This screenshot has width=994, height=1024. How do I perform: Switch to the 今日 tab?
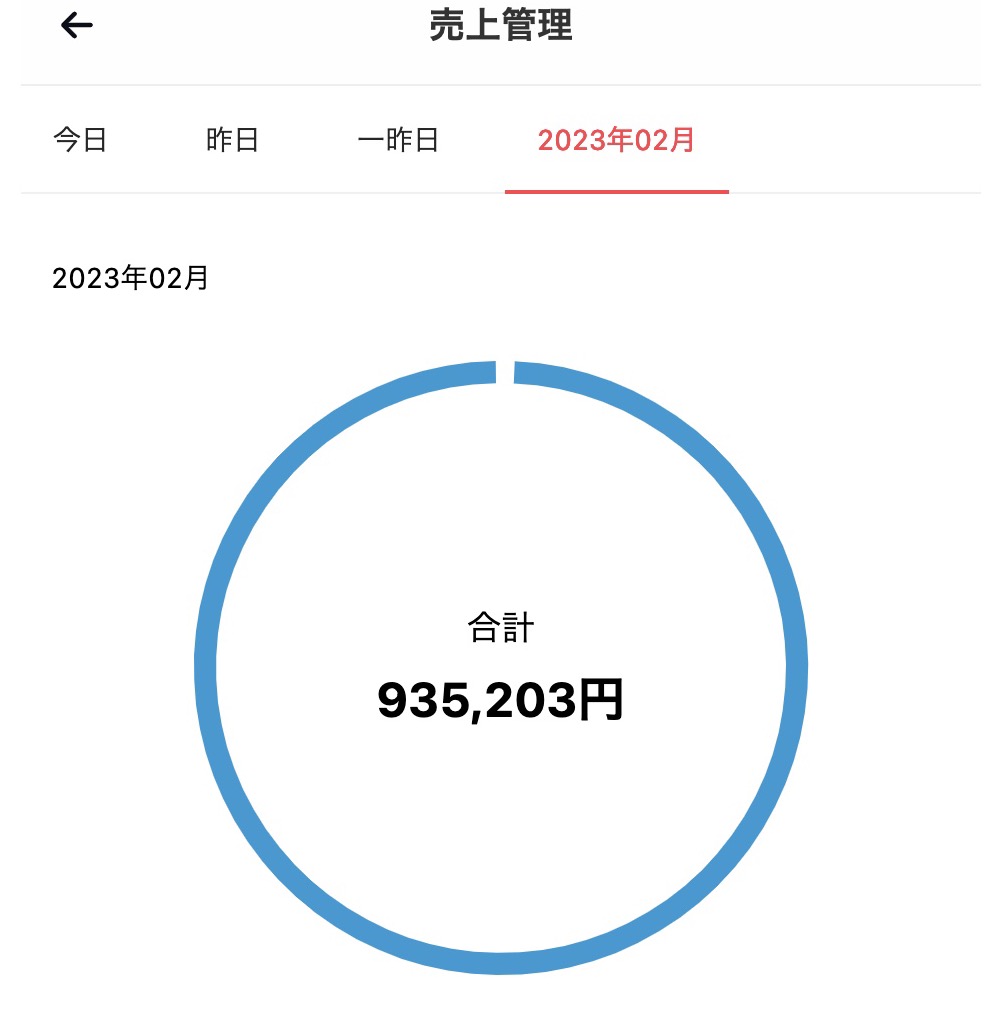pyautogui.click(x=80, y=140)
